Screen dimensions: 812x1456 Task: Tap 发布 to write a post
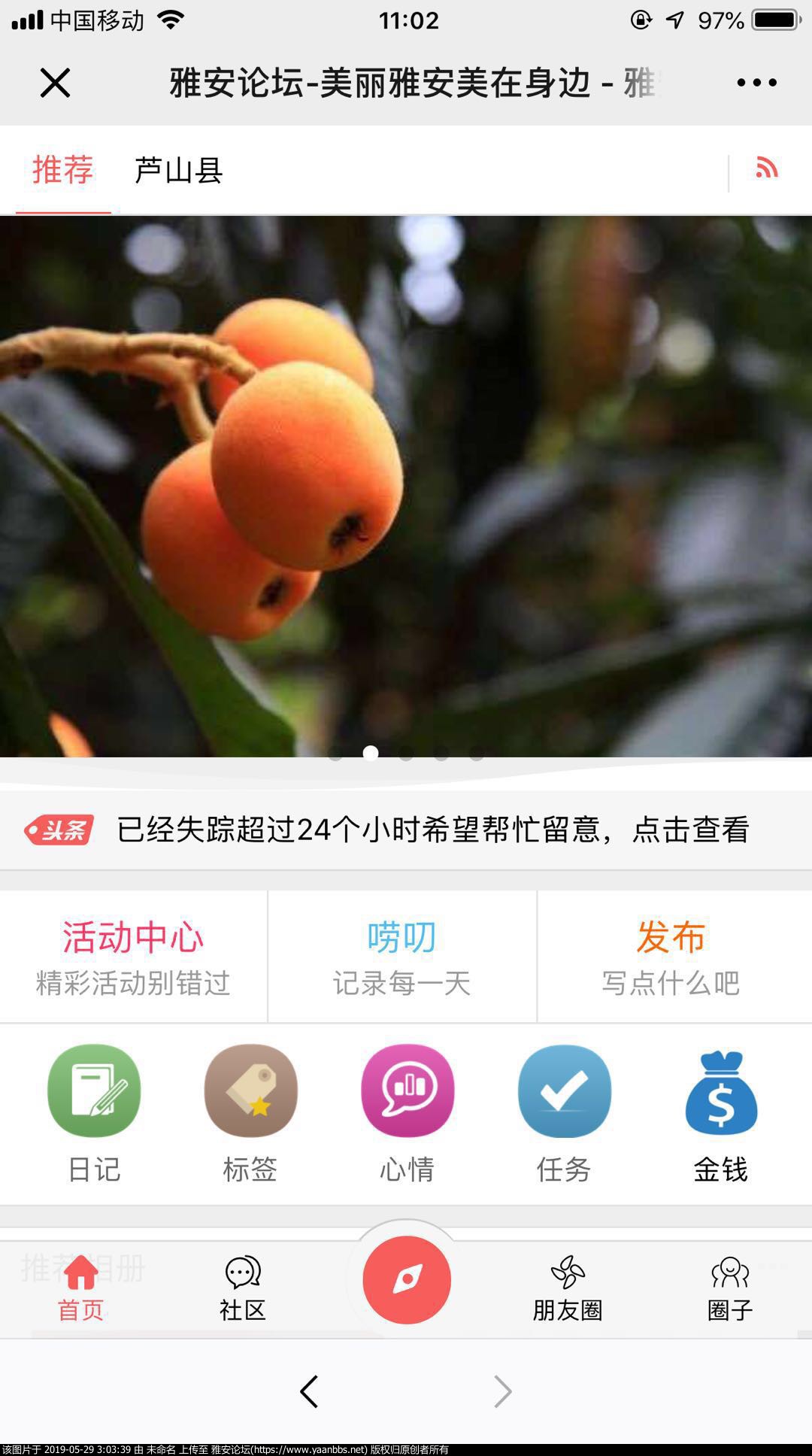(671, 957)
